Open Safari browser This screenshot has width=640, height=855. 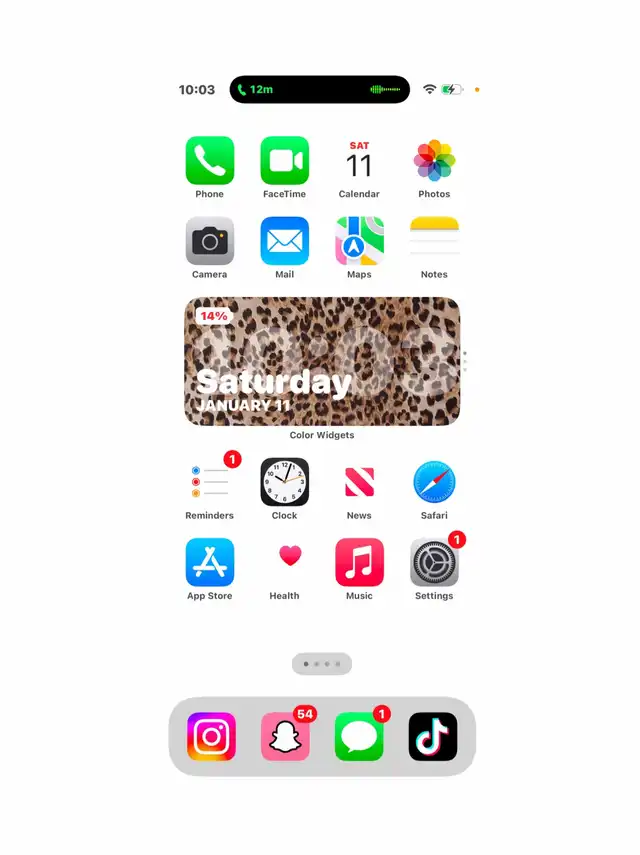(434, 482)
